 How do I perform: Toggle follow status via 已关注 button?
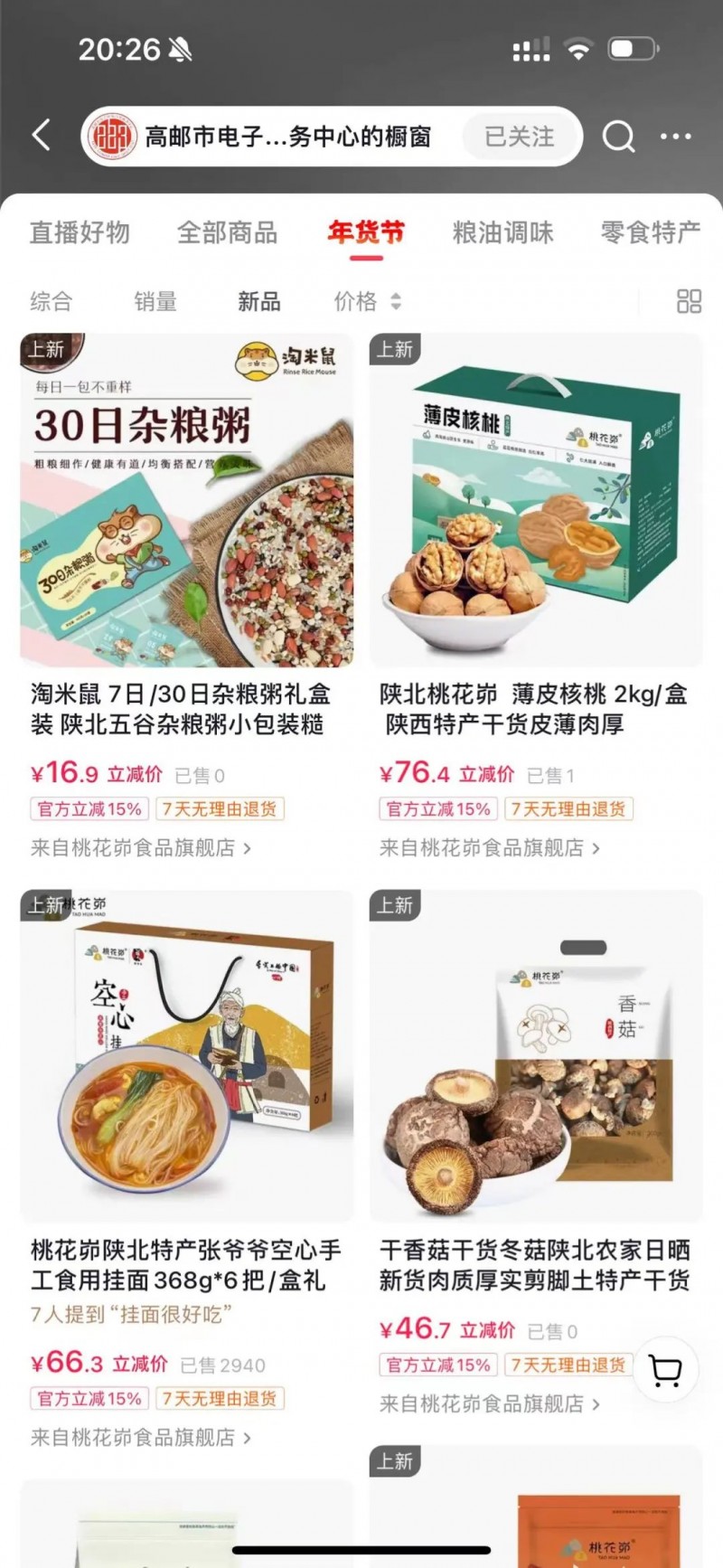click(520, 137)
